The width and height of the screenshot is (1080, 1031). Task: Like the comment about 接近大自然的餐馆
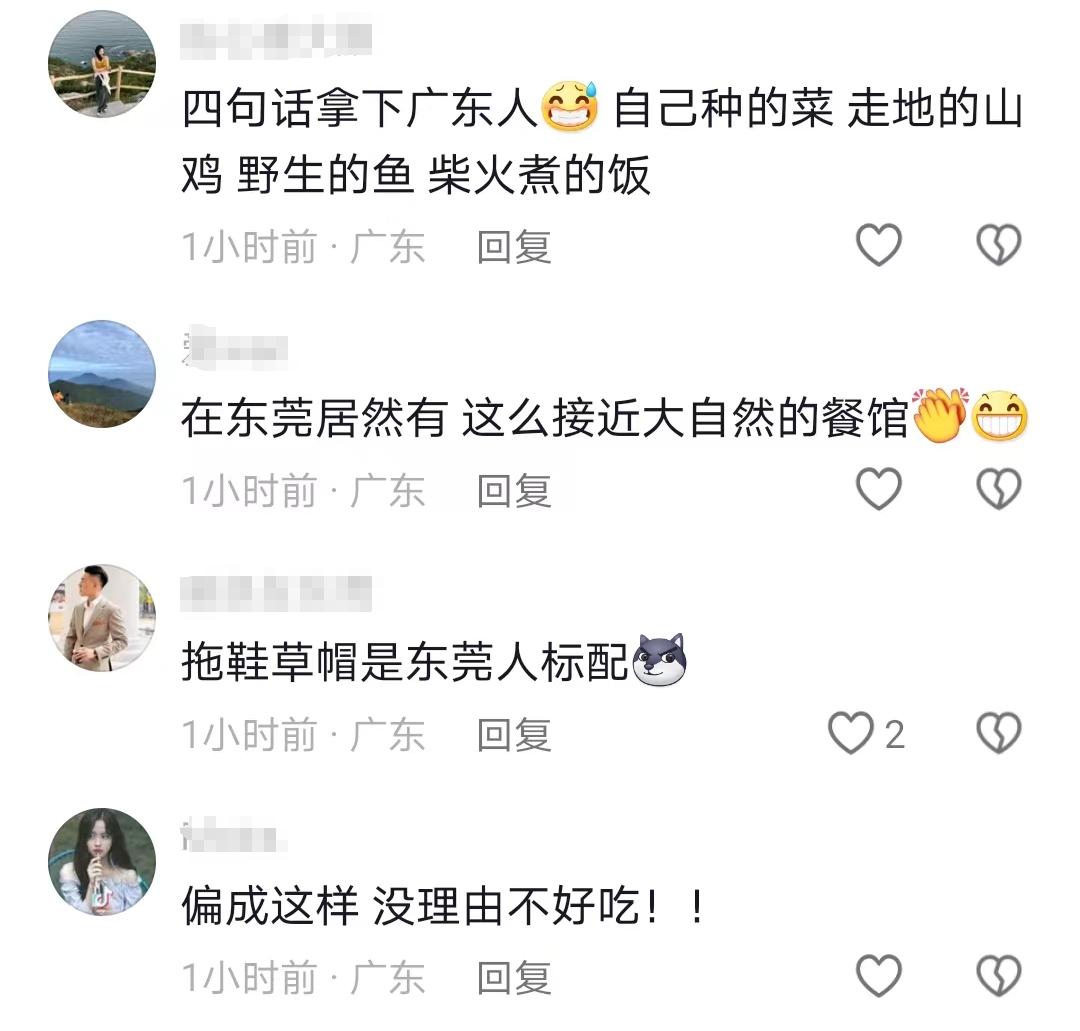click(879, 490)
